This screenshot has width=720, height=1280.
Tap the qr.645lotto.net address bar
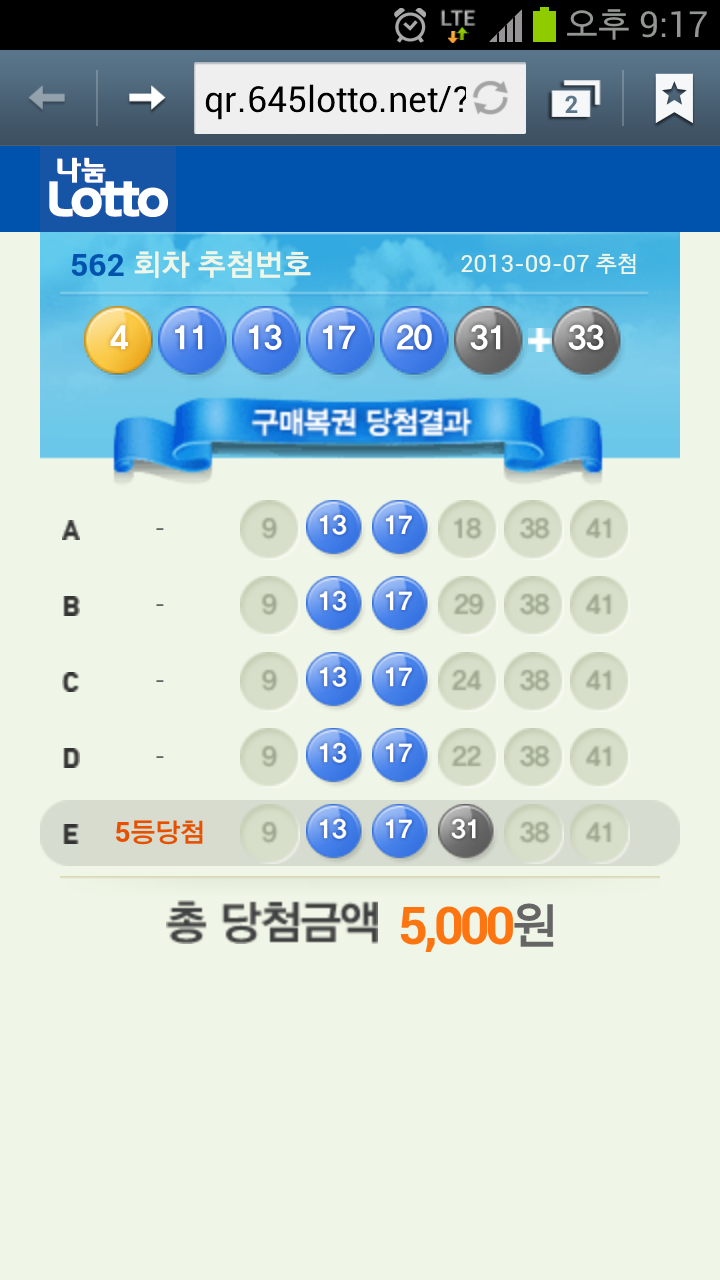point(334,99)
